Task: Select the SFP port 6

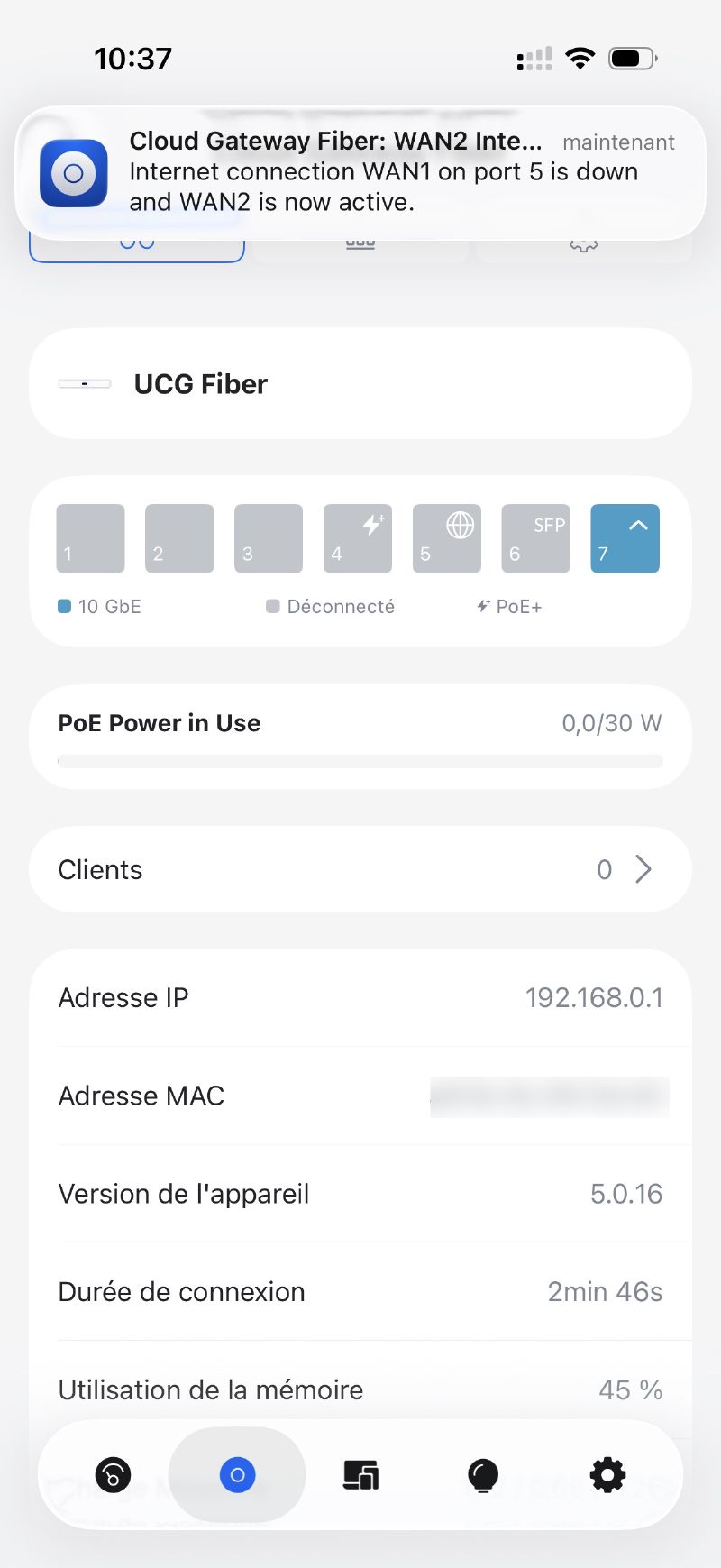Action: tap(535, 538)
